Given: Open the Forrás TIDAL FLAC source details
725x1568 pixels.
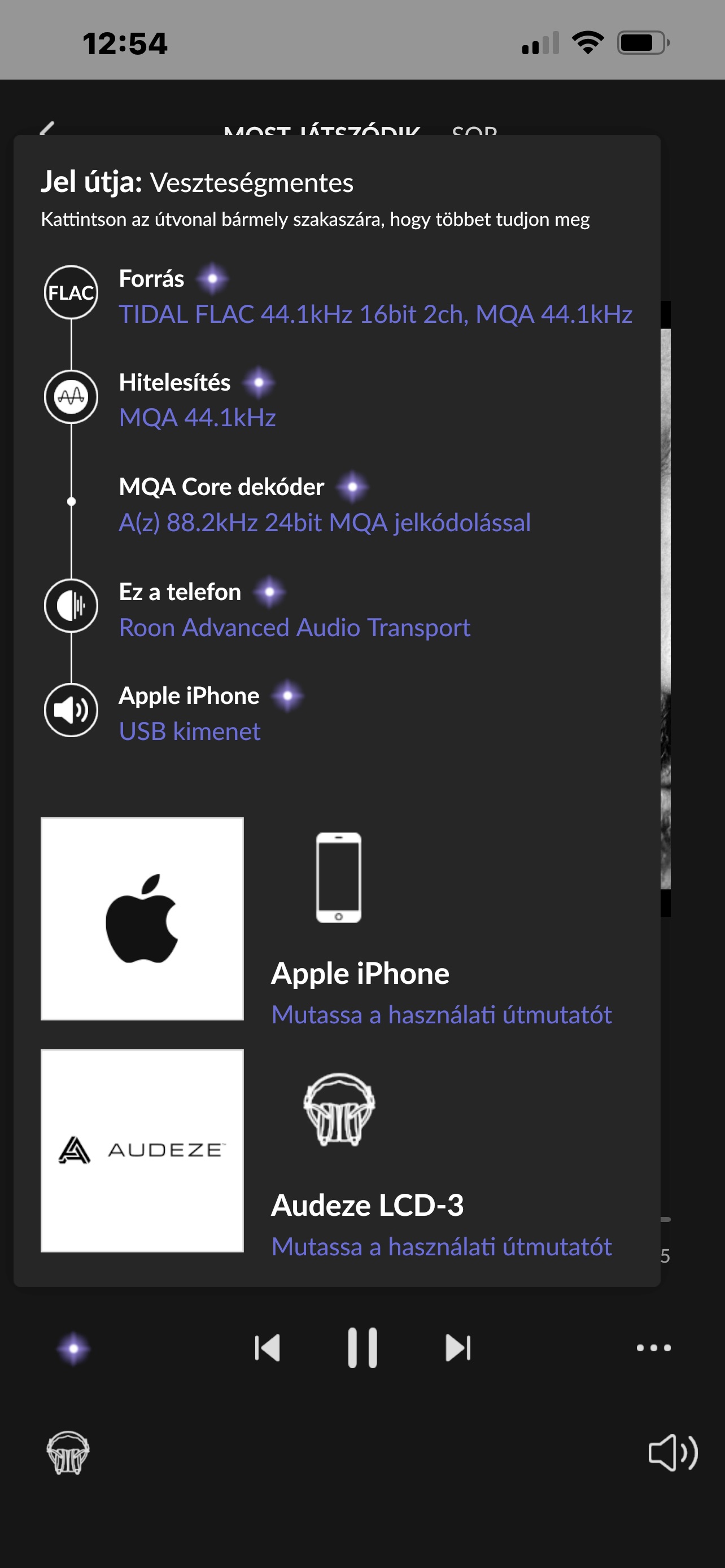Looking at the screenshot, I should (375, 314).
